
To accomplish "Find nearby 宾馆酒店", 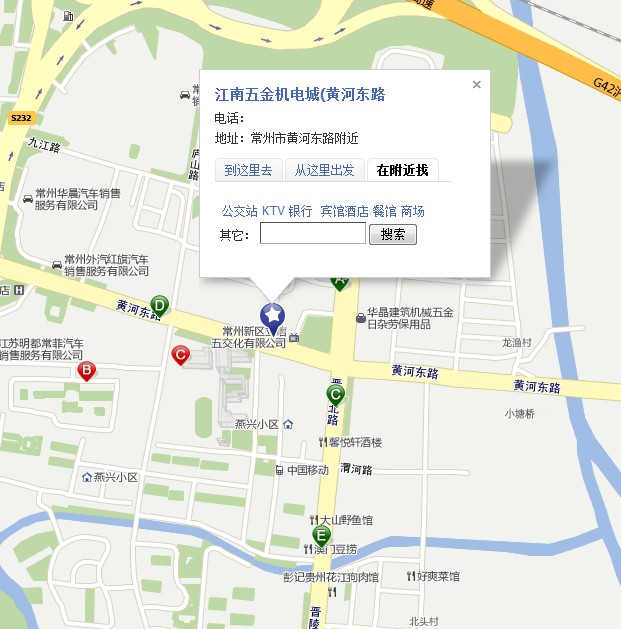I will point(344,211).
